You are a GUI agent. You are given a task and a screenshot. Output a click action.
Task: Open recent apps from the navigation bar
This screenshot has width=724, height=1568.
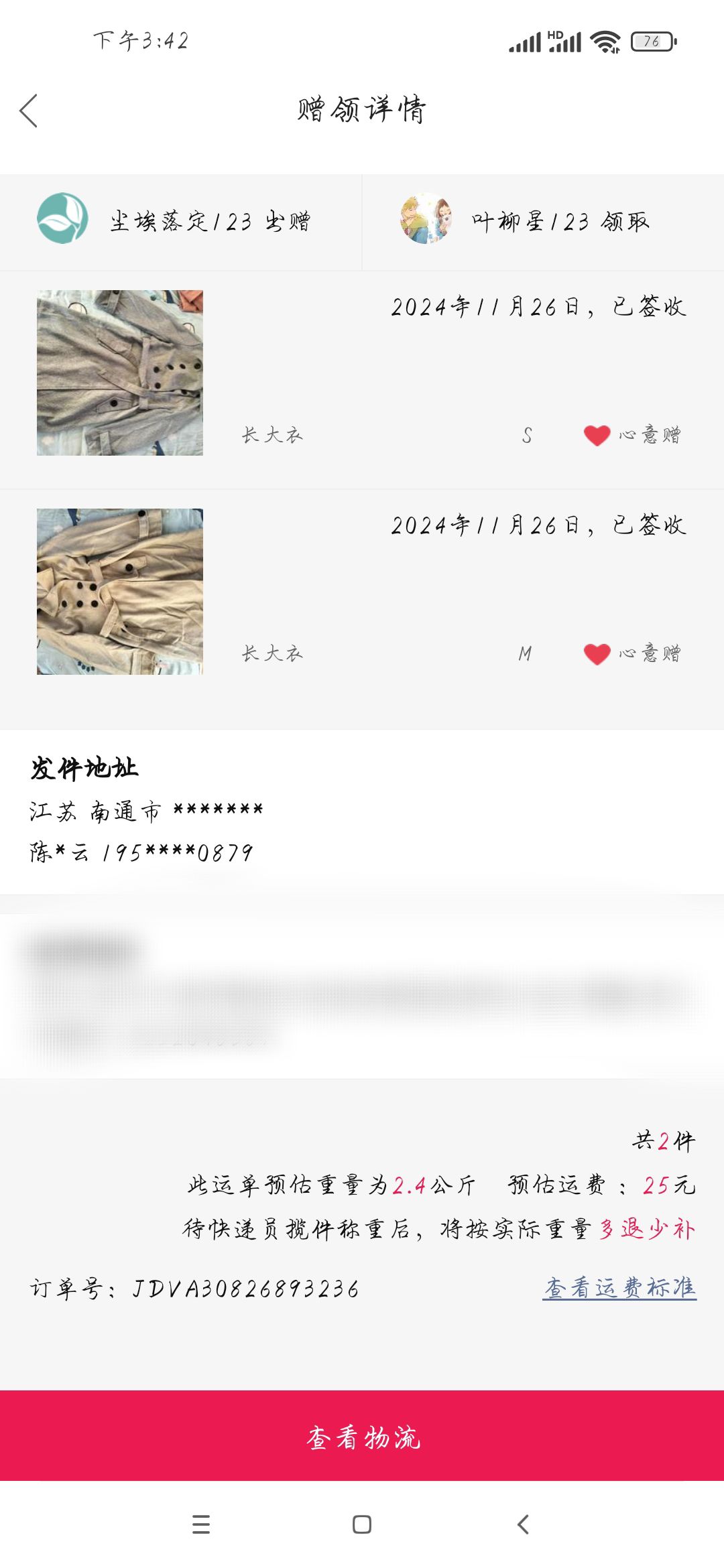(x=201, y=1524)
